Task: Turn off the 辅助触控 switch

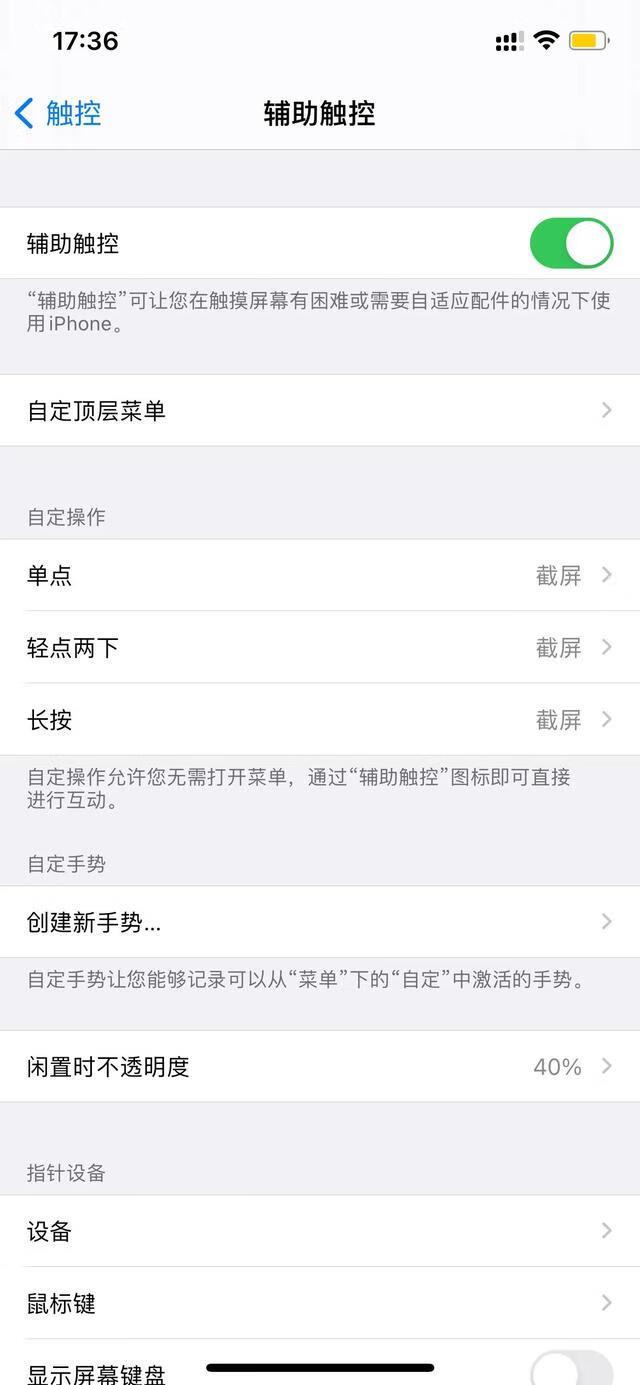Action: click(x=570, y=244)
